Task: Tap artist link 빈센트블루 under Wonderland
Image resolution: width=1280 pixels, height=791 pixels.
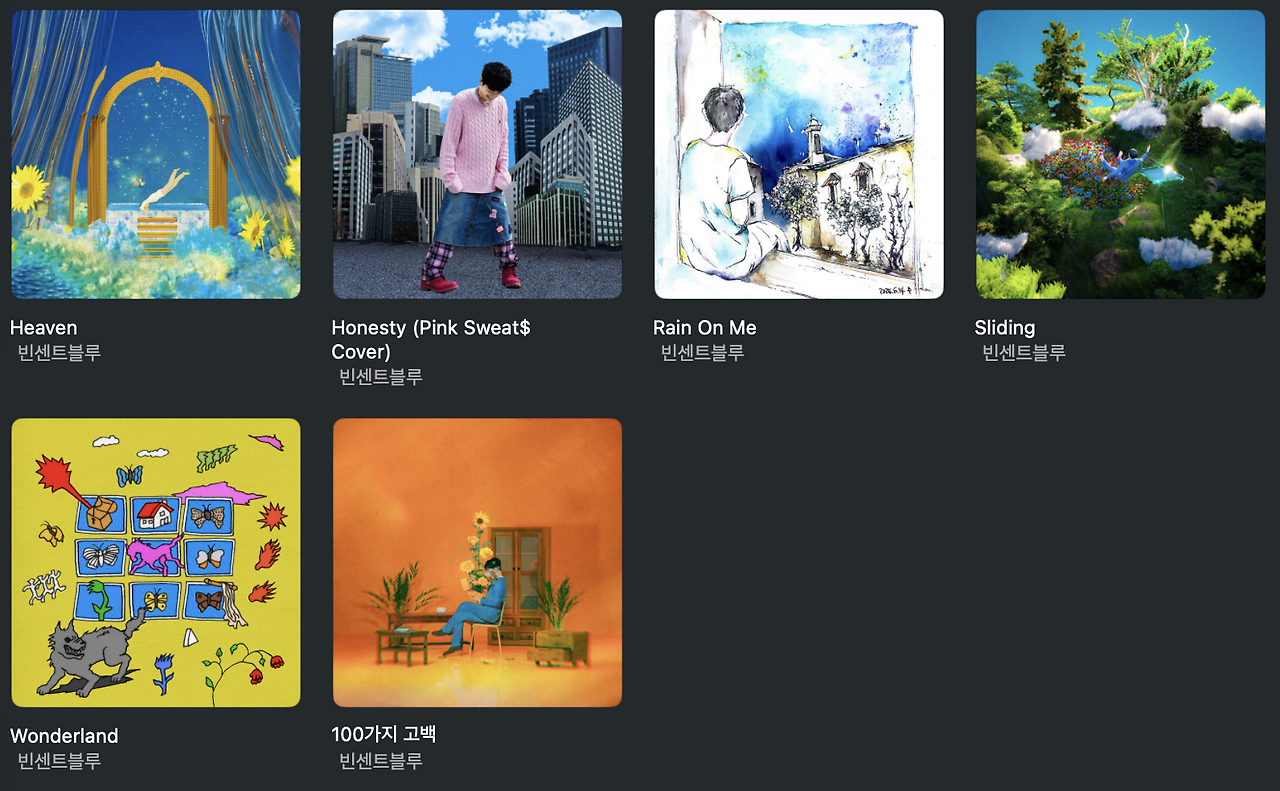Action: pos(59,761)
